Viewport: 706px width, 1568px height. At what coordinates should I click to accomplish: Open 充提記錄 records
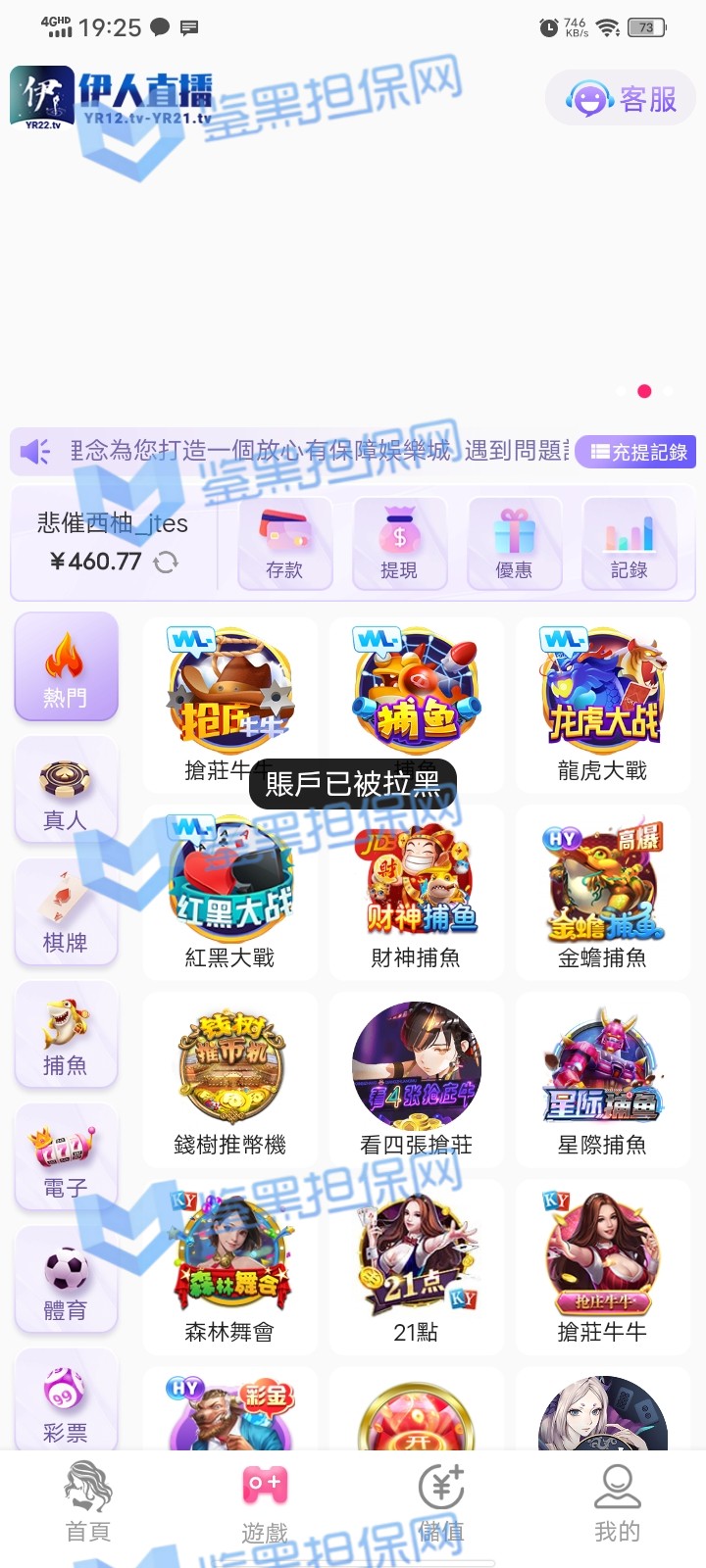pyautogui.click(x=638, y=452)
